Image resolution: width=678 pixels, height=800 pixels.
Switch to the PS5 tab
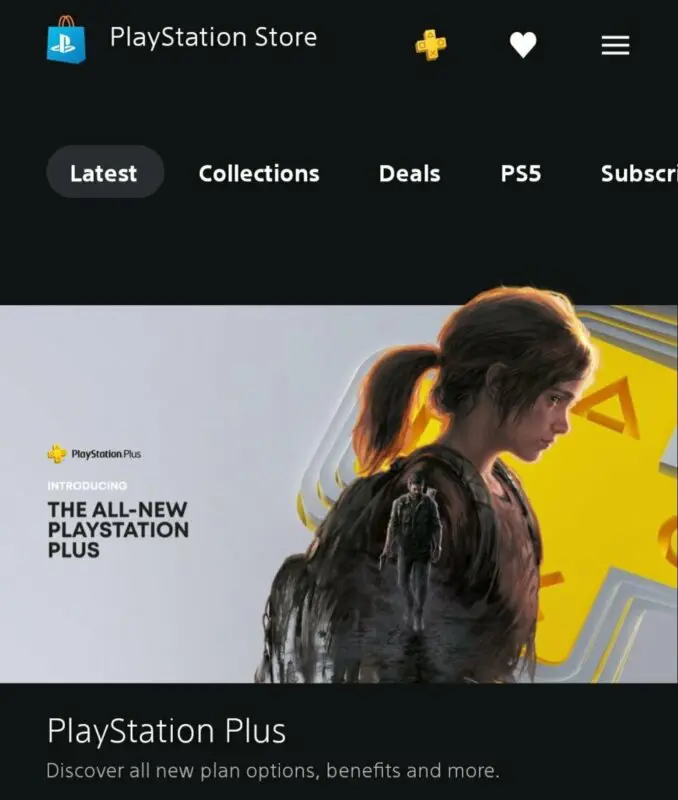(520, 173)
